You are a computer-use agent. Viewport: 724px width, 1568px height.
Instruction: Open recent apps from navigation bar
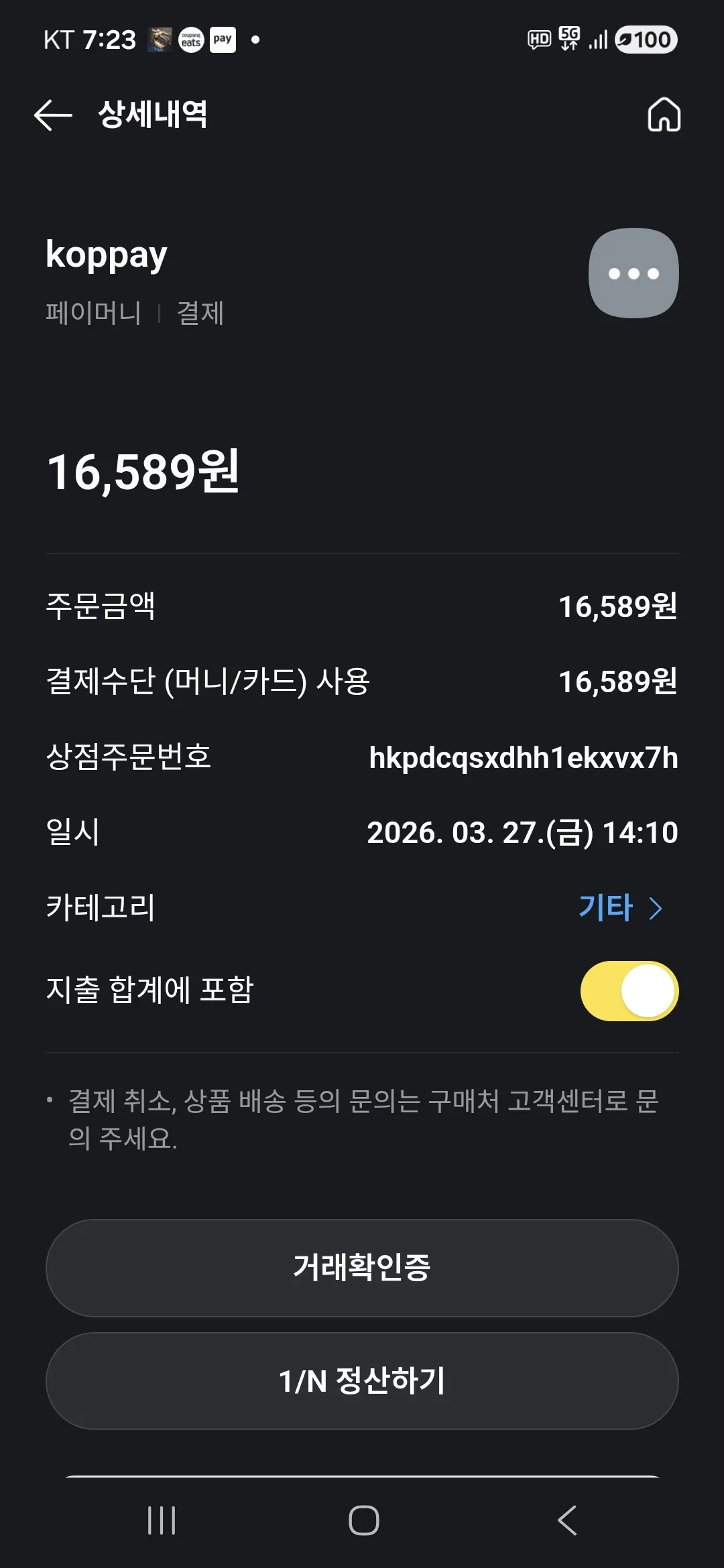click(x=162, y=1520)
